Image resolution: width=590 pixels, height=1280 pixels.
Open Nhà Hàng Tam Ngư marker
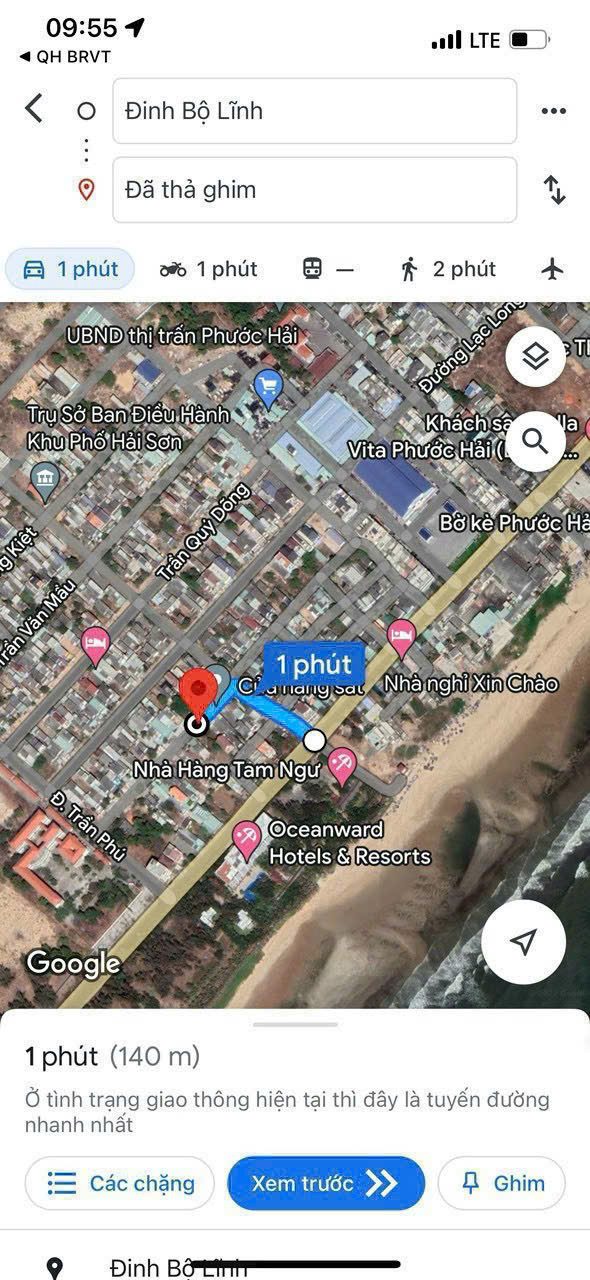click(x=342, y=766)
